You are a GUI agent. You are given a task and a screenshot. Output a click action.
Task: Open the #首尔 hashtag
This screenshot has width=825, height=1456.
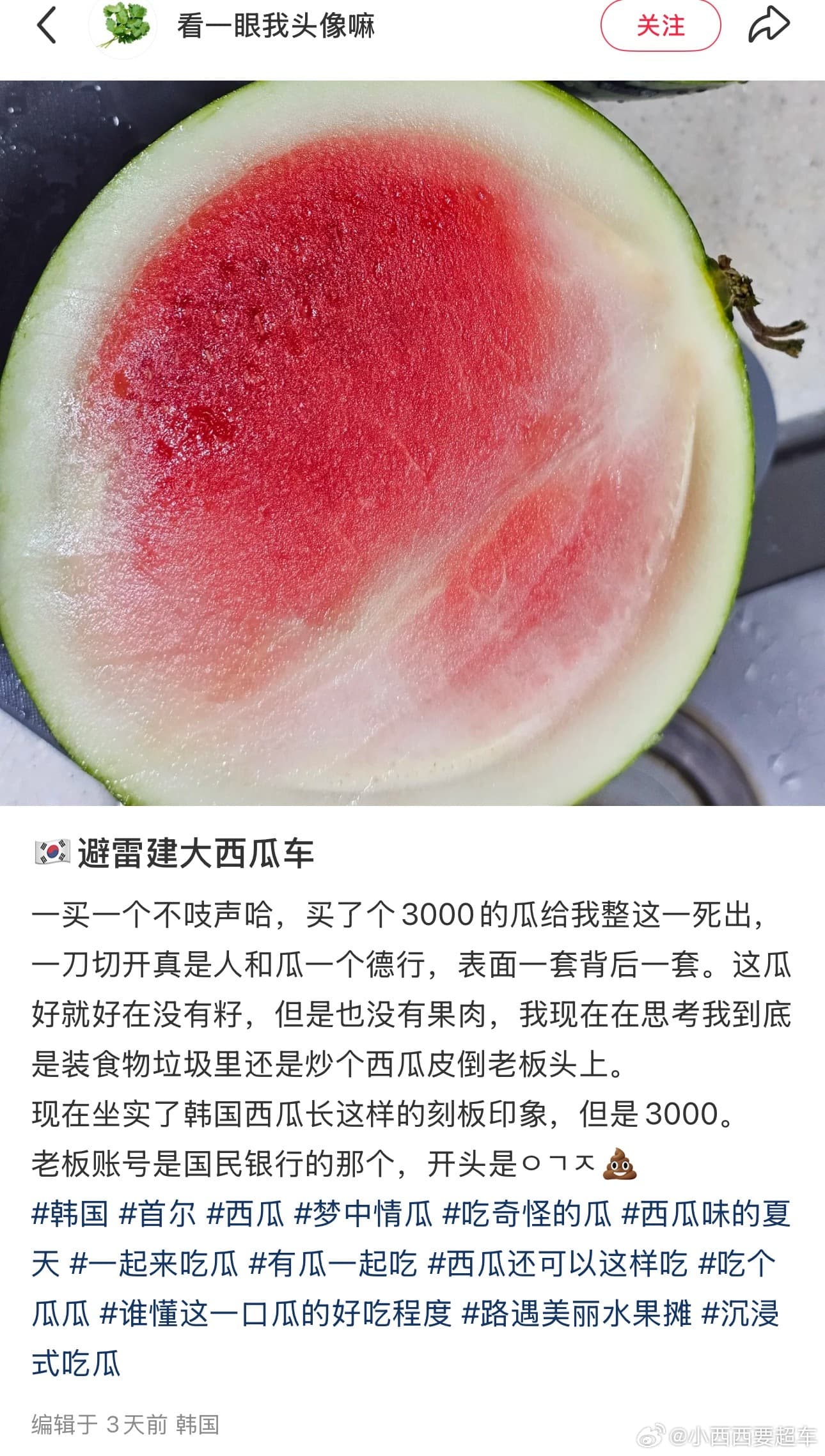[x=157, y=1213]
